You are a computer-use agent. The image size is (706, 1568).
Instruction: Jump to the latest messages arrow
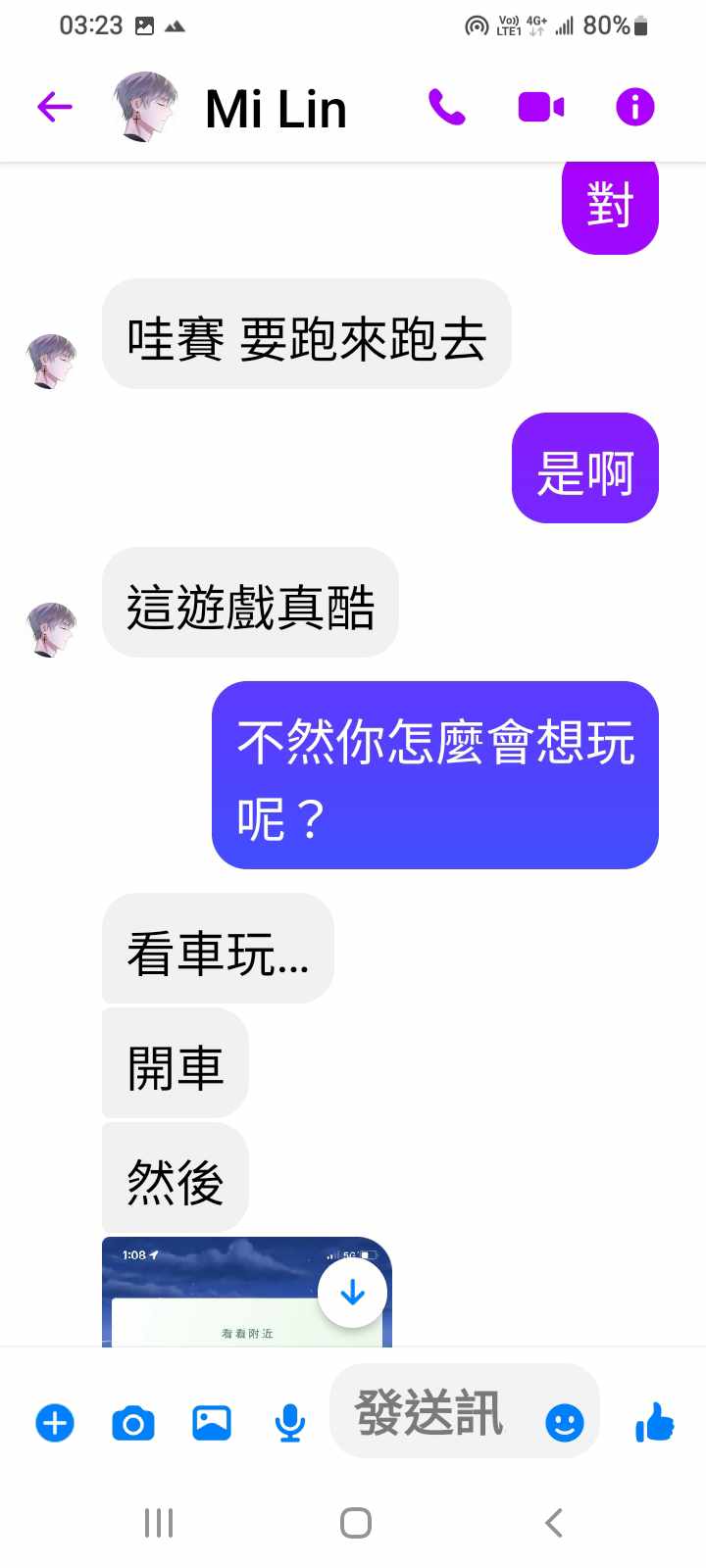pyautogui.click(x=352, y=1294)
